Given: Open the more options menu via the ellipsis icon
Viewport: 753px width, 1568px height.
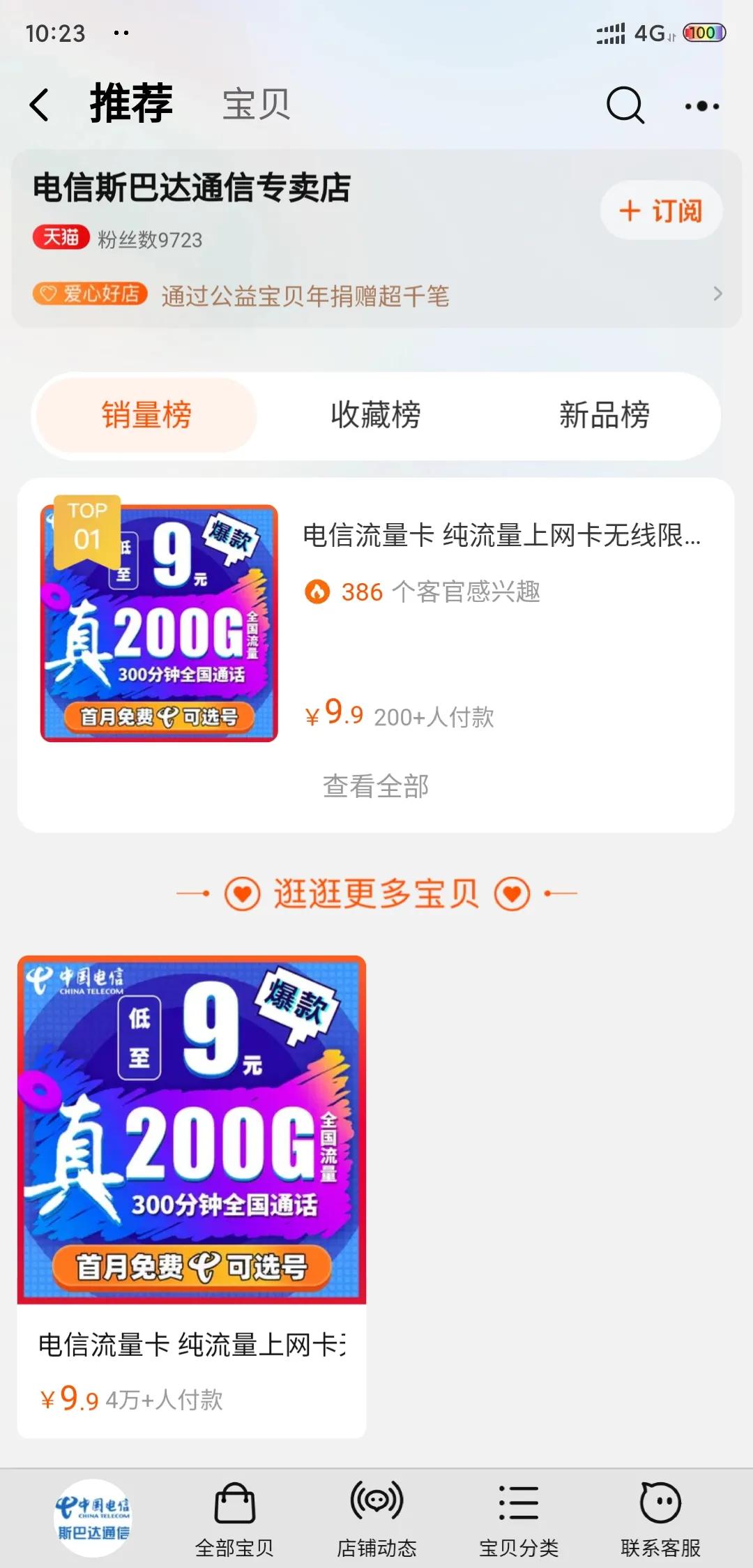Looking at the screenshot, I should 703,106.
